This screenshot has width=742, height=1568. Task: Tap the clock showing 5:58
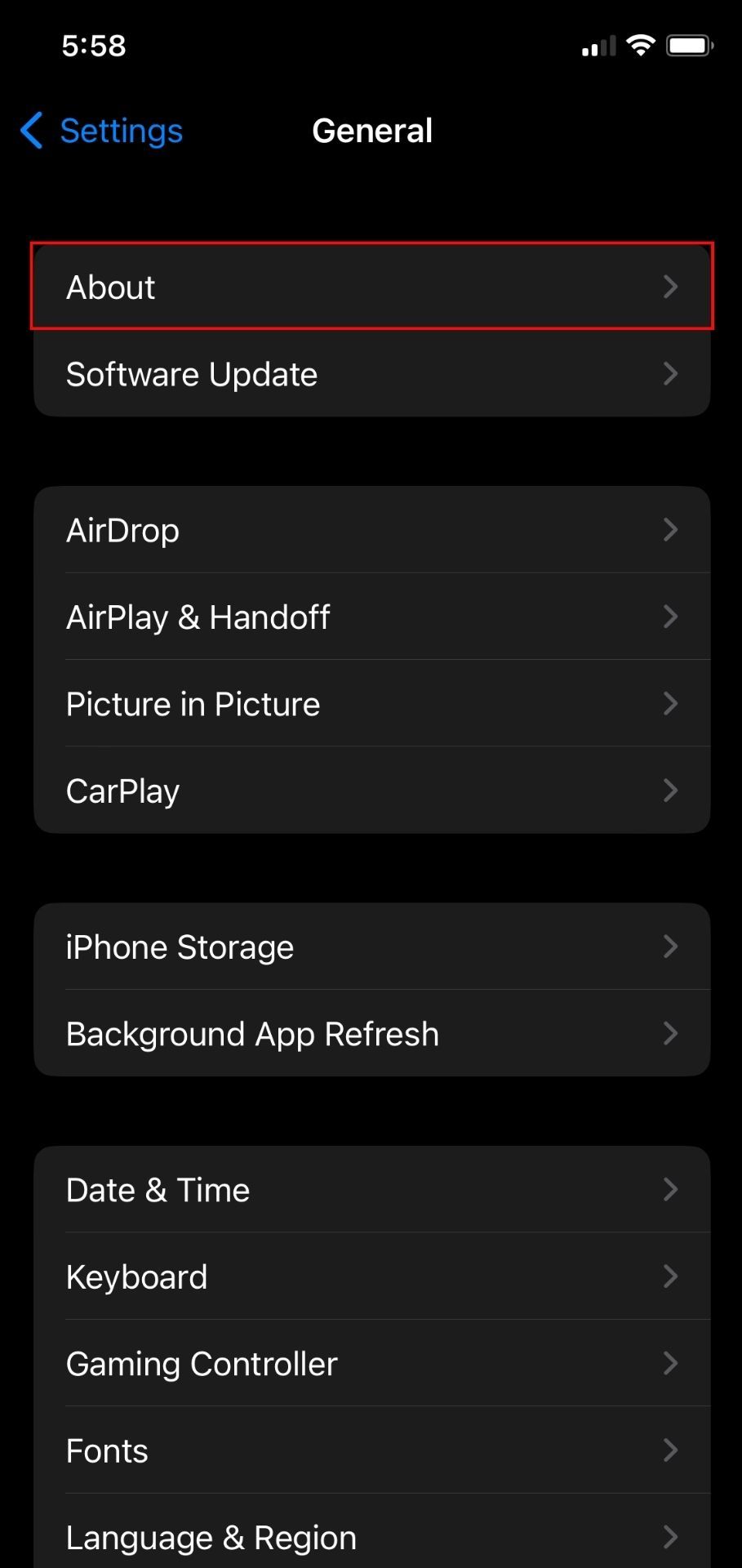[92, 46]
